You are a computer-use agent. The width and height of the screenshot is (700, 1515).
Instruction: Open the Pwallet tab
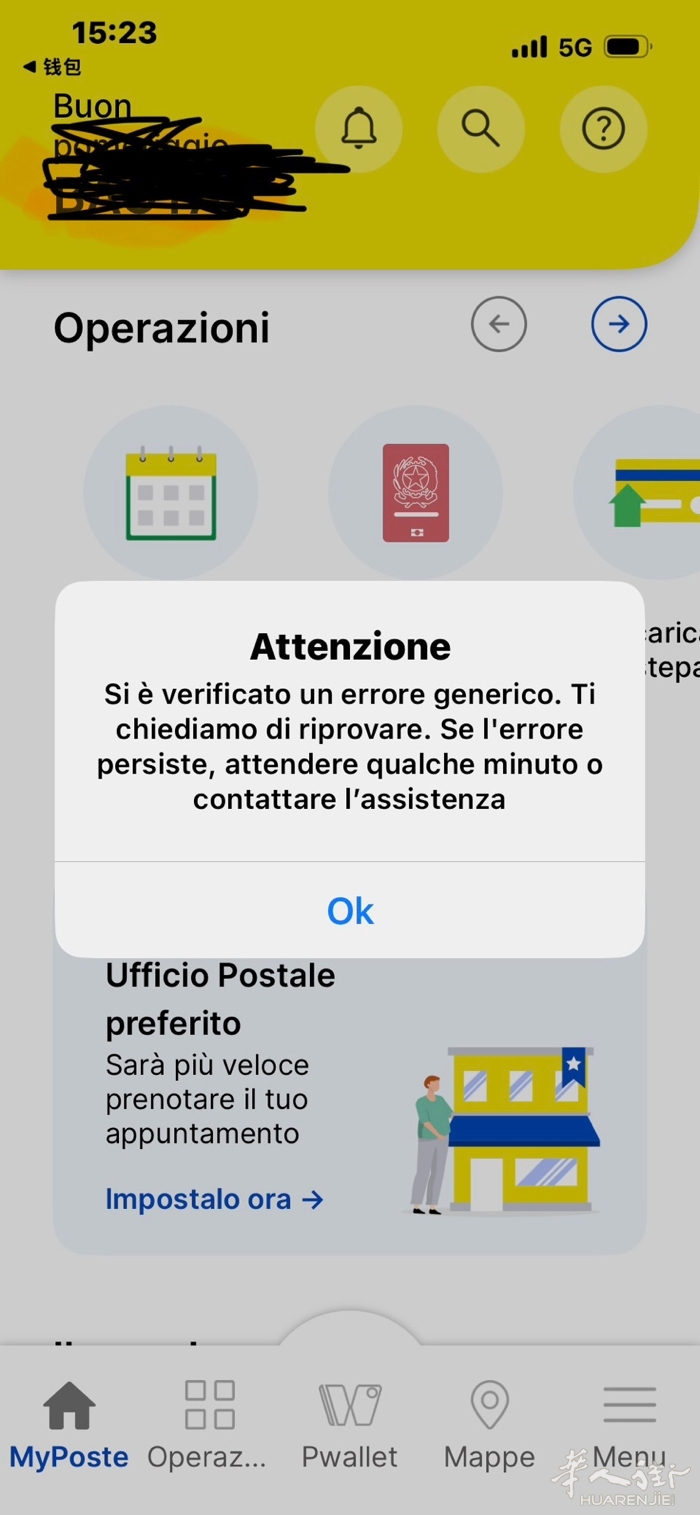[x=350, y=1423]
